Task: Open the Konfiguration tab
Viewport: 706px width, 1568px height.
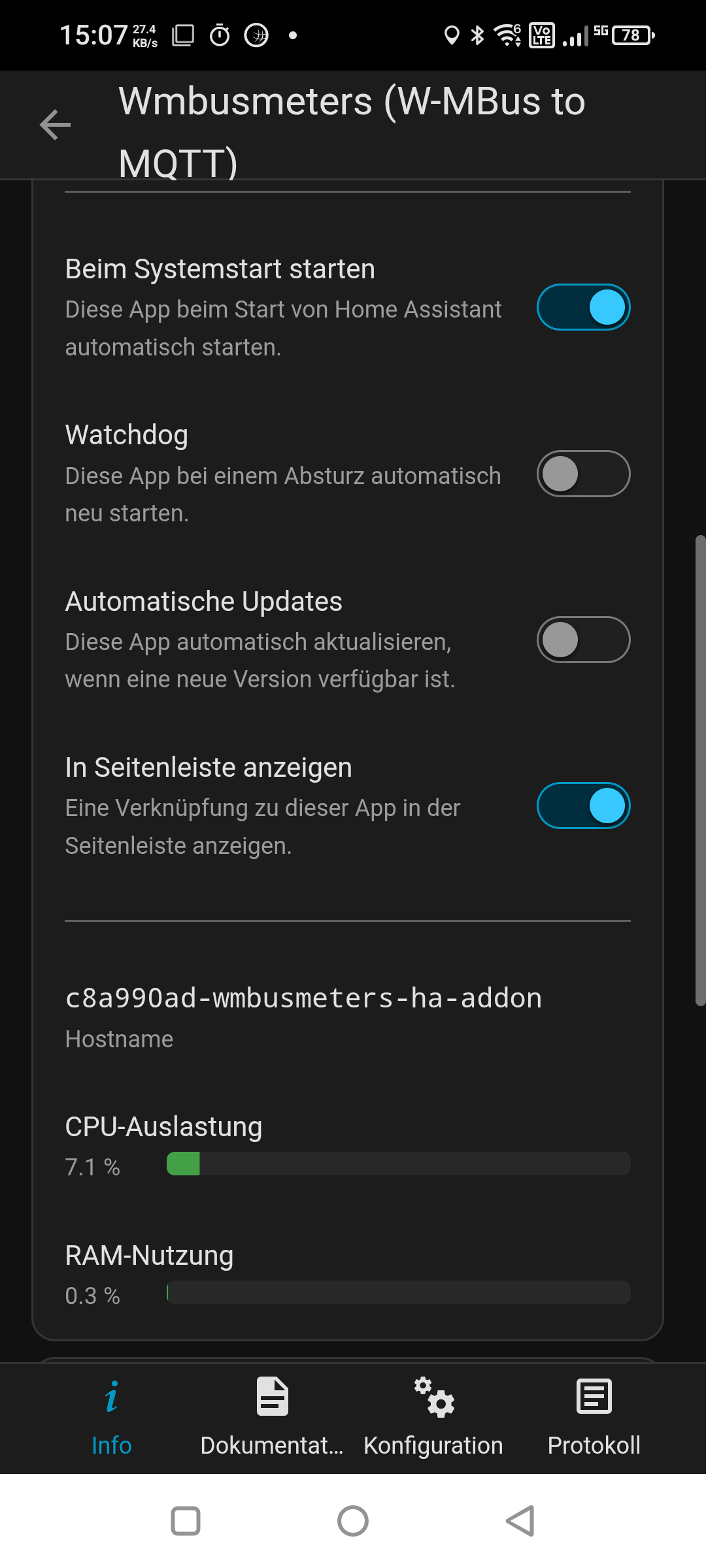Action: point(433,1418)
